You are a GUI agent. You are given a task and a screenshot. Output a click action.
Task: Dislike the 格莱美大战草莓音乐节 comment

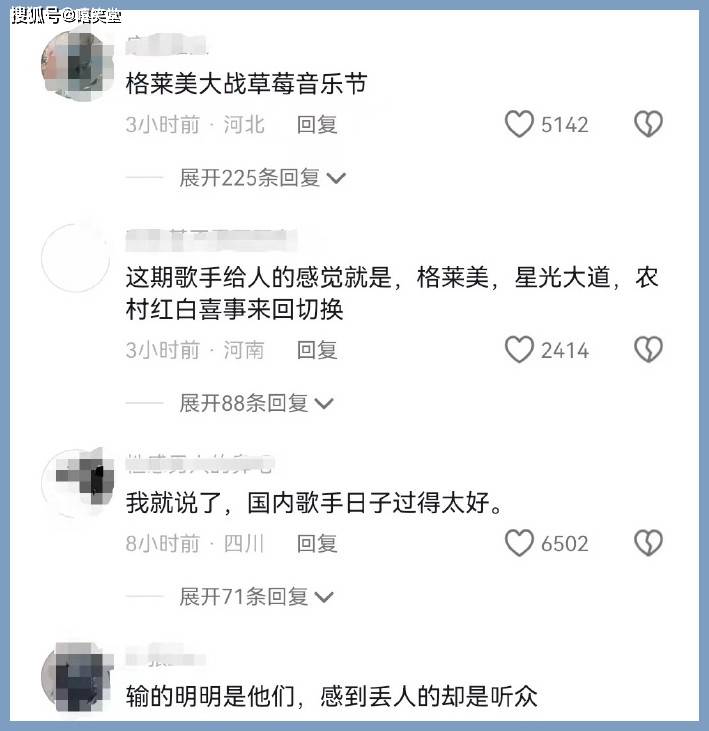pyautogui.click(x=649, y=125)
